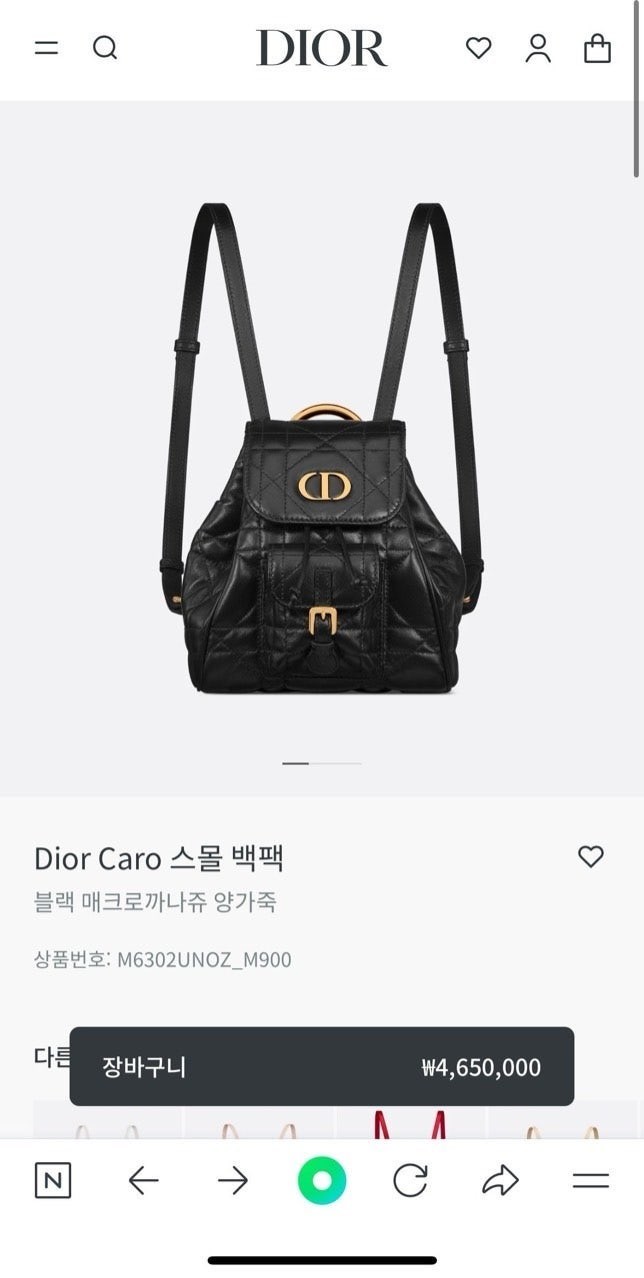The height and width of the screenshot is (1278, 644).
Task: Open the wishlist heart in header
Action: coord(479,48)
